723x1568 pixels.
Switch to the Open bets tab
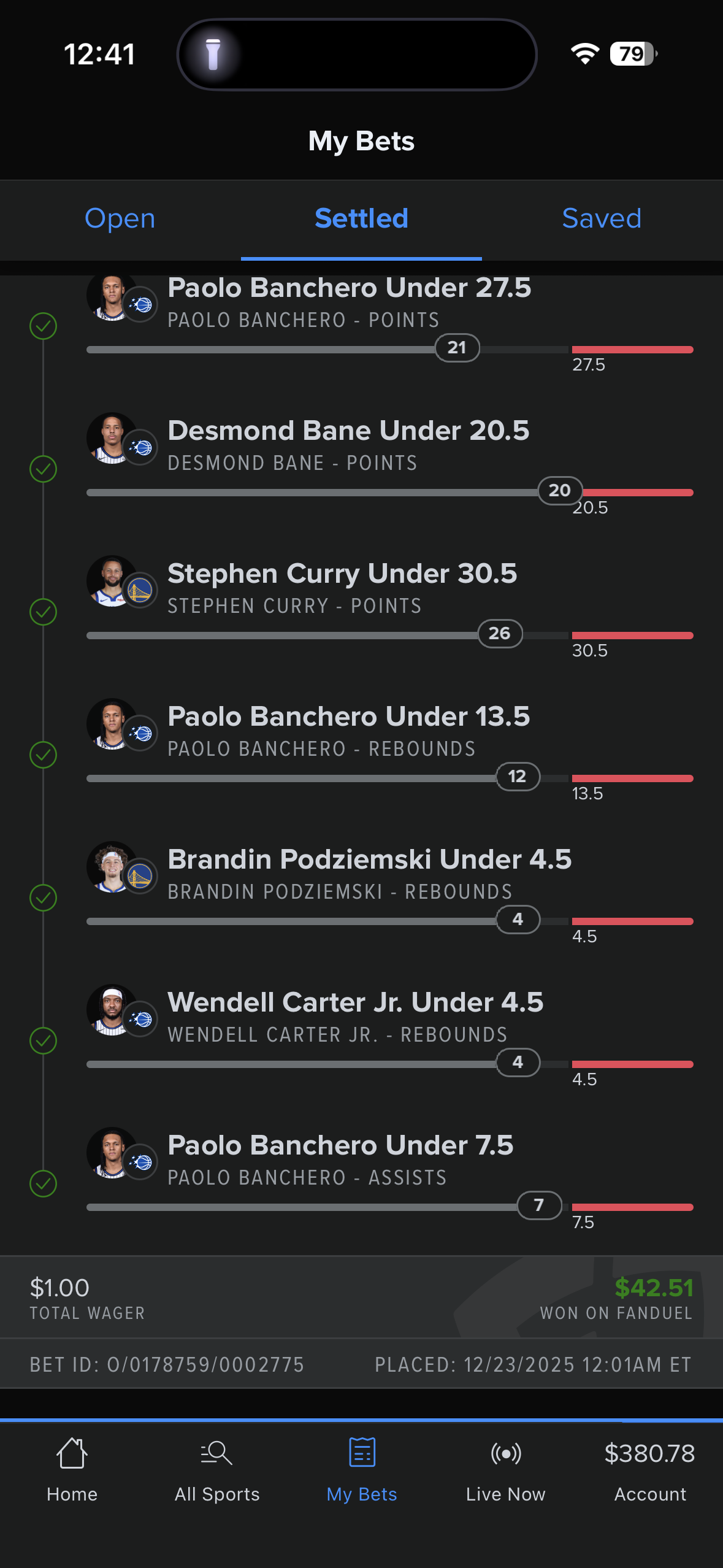(120, 219)
